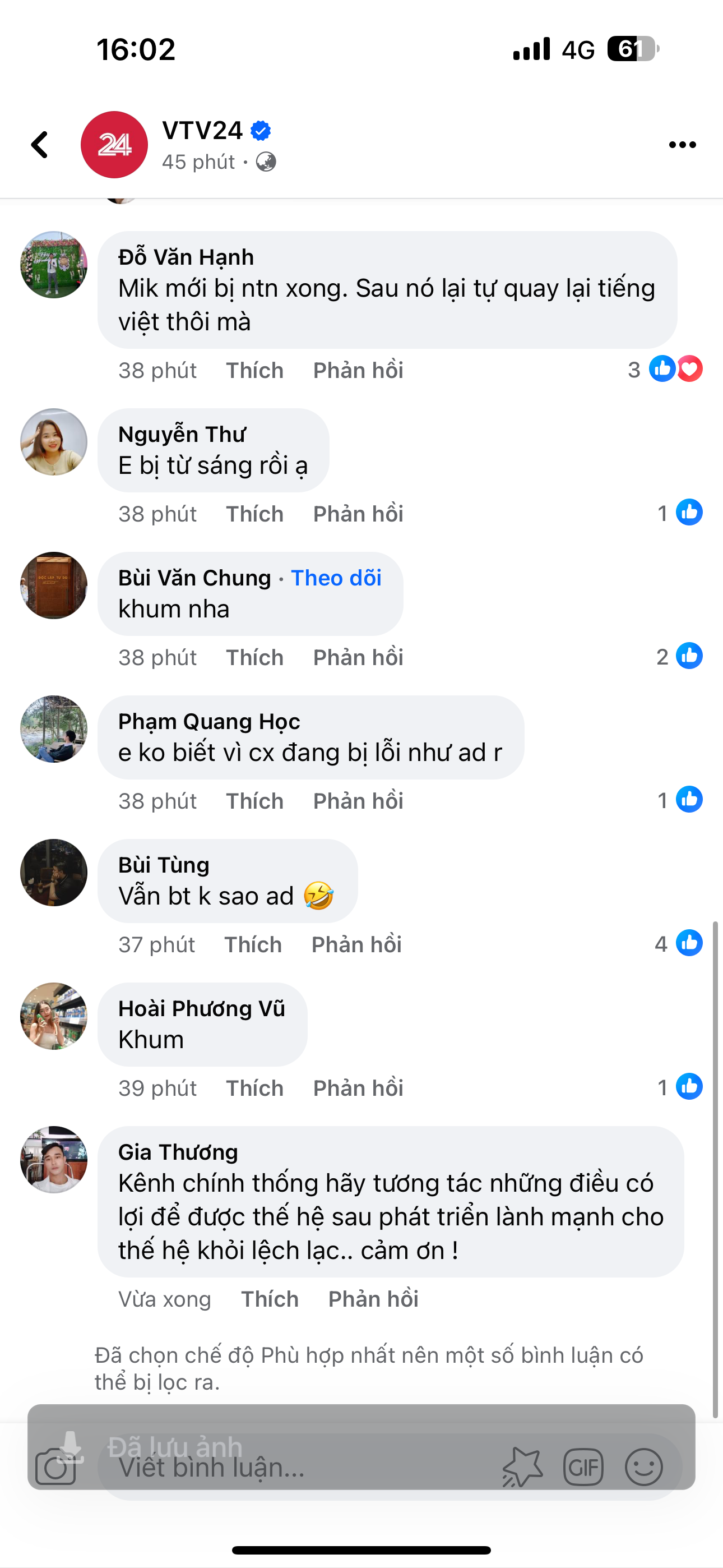
Task: Reply to Gia Thương's comment
Action: tap(373, 1299)
